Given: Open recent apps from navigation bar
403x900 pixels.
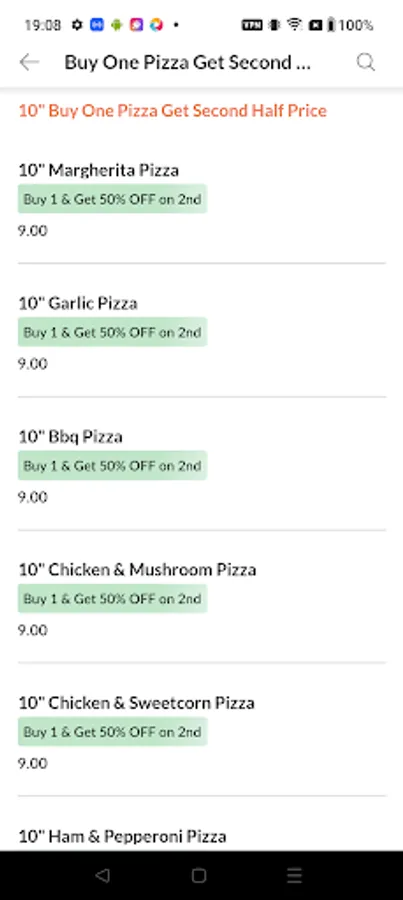Looking at the screenshot, I should pos(294,875).
